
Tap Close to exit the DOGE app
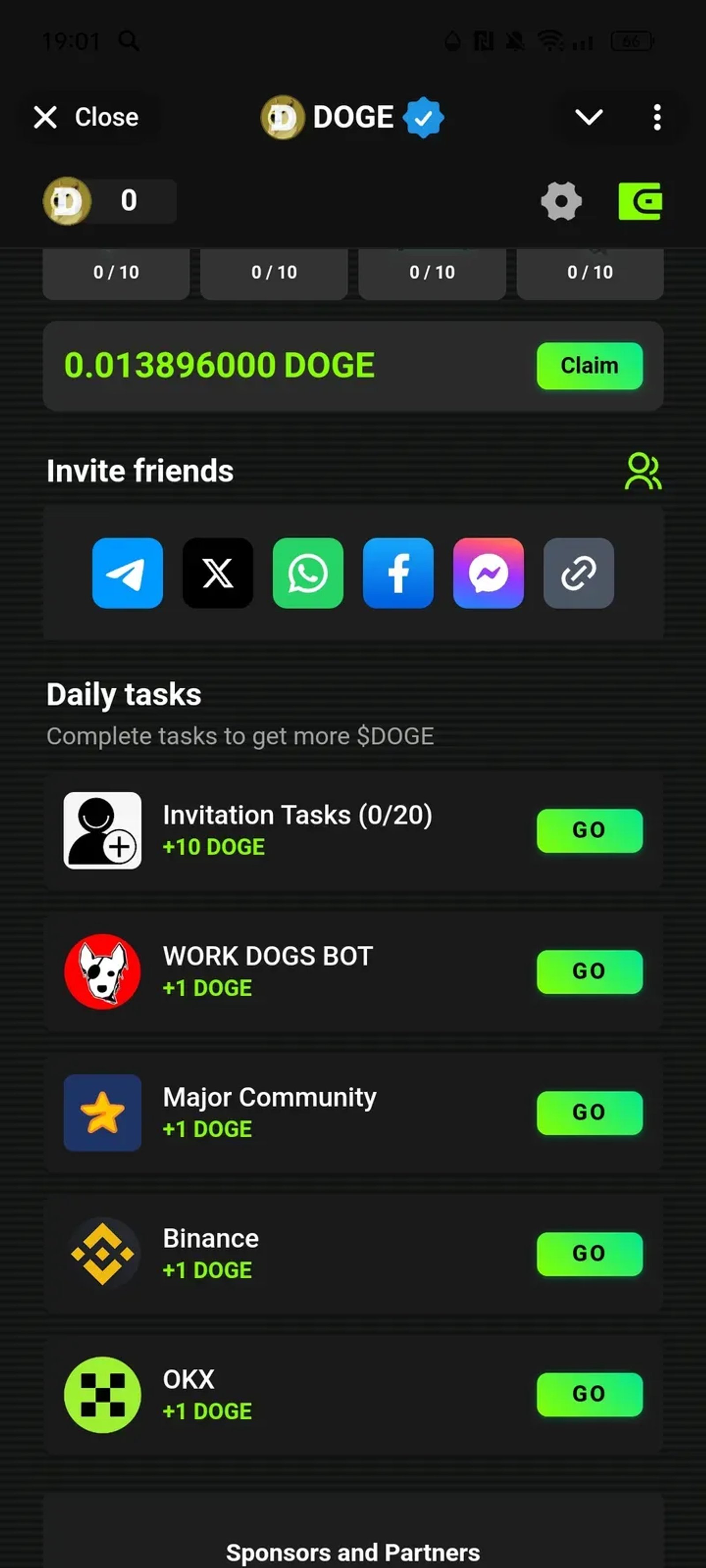(87, 117)
